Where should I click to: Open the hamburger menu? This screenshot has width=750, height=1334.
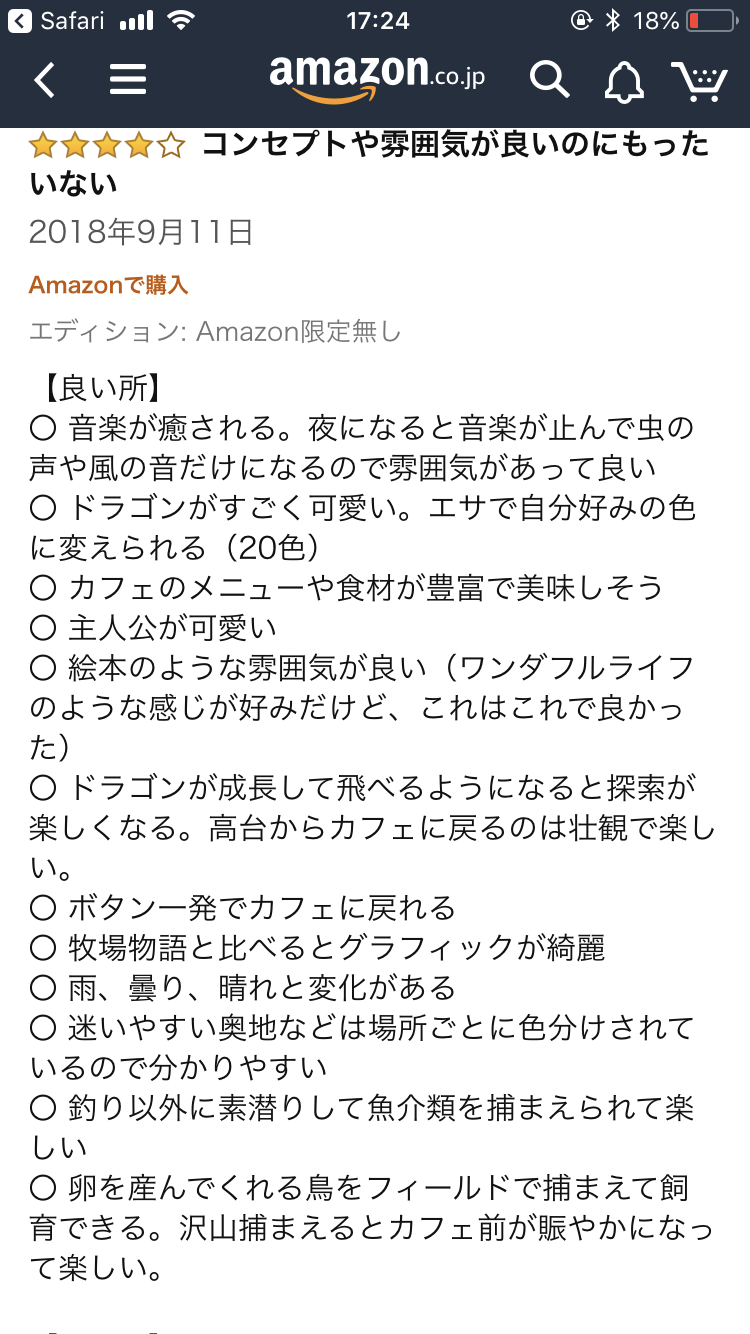[x=128, y=80]
